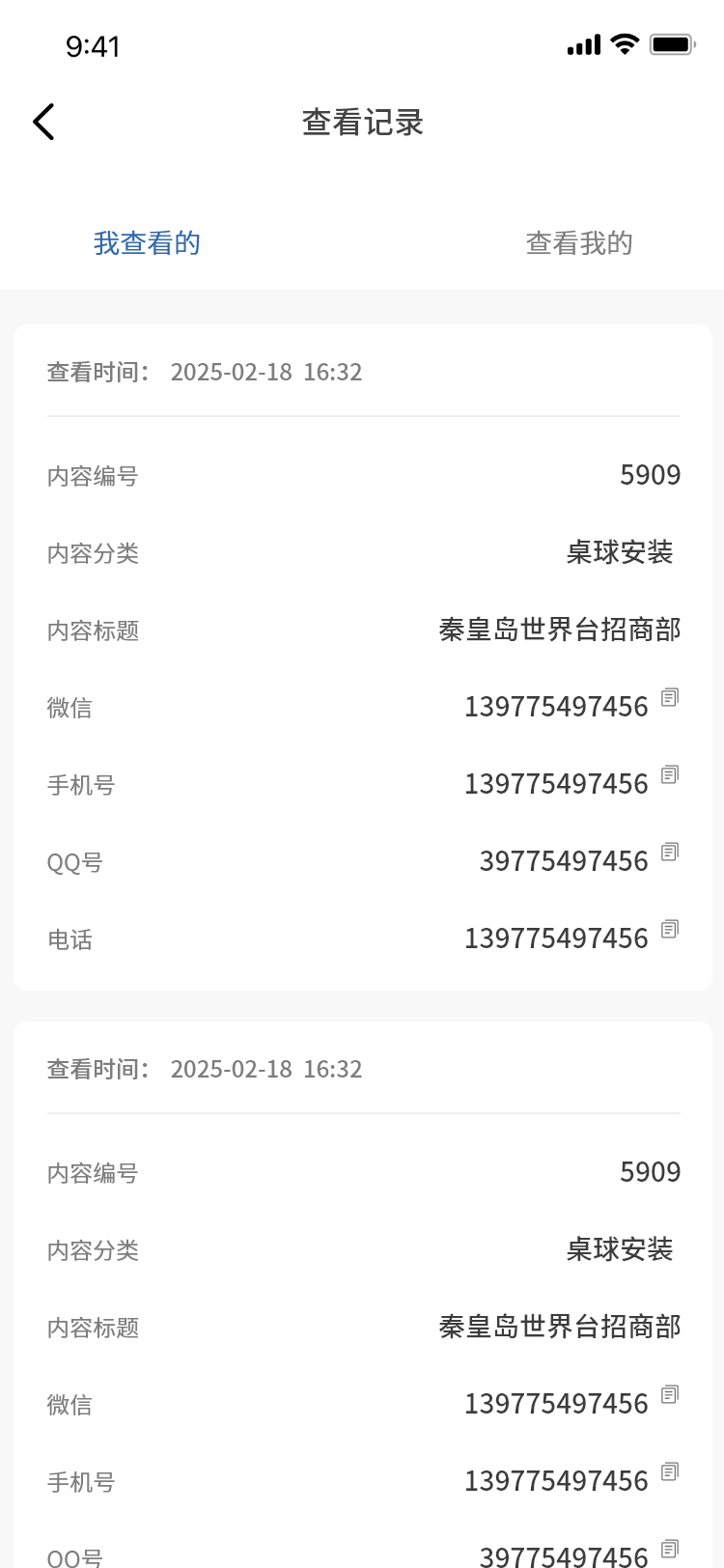Copy the 微信 number in the second record
724x1568 pixels.
[670, 1394]
